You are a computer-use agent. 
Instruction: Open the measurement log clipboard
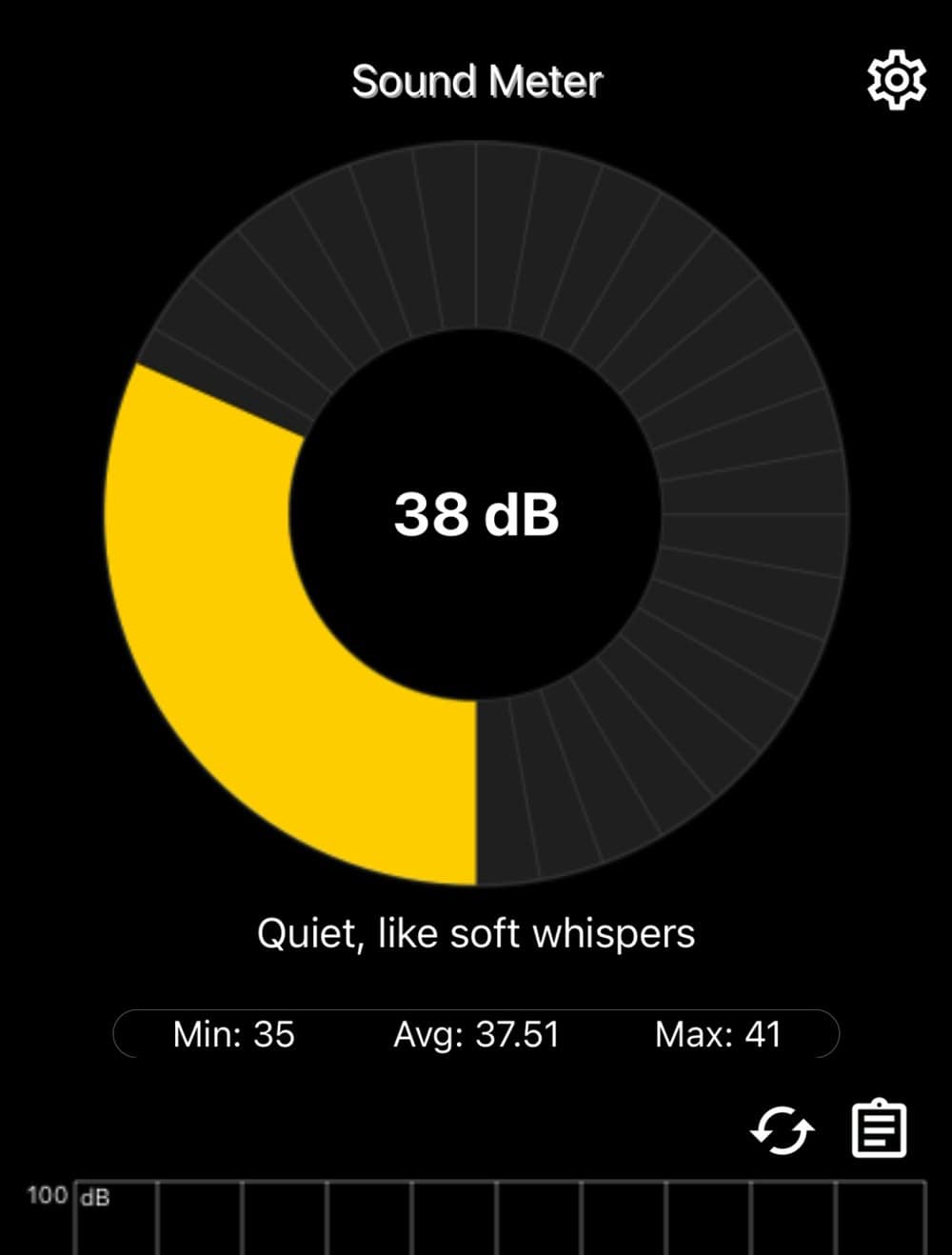coord(878,1129)
